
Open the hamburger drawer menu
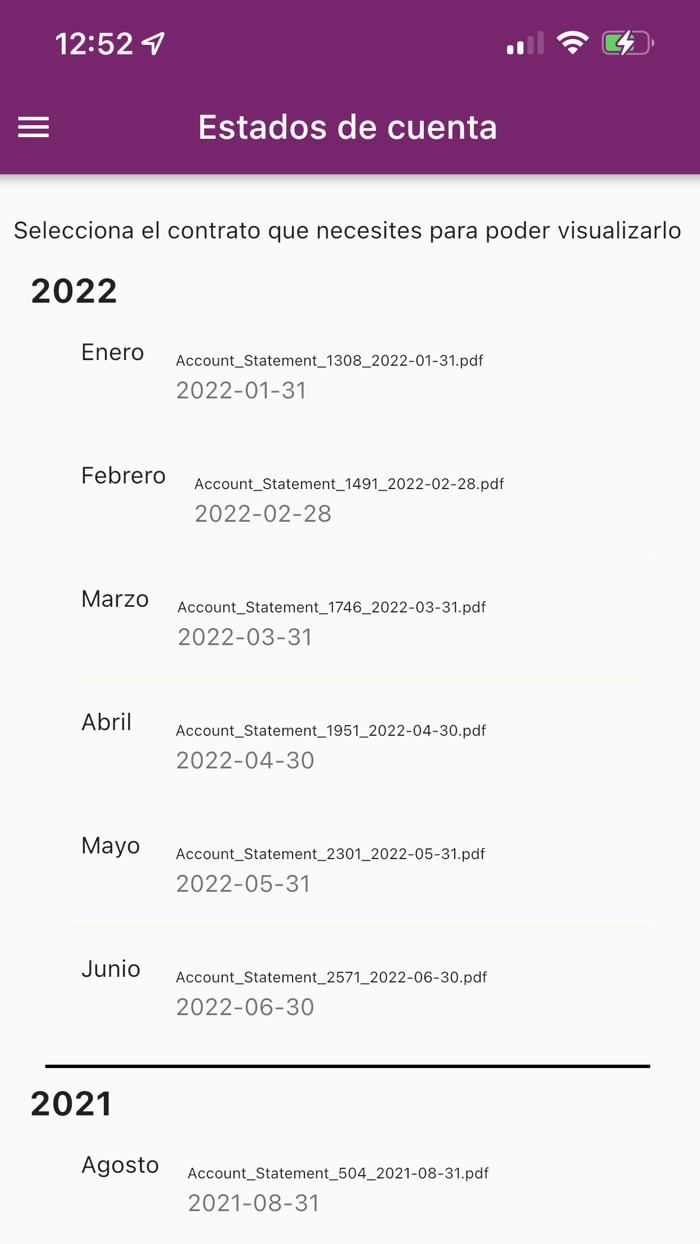coord(33,127)
